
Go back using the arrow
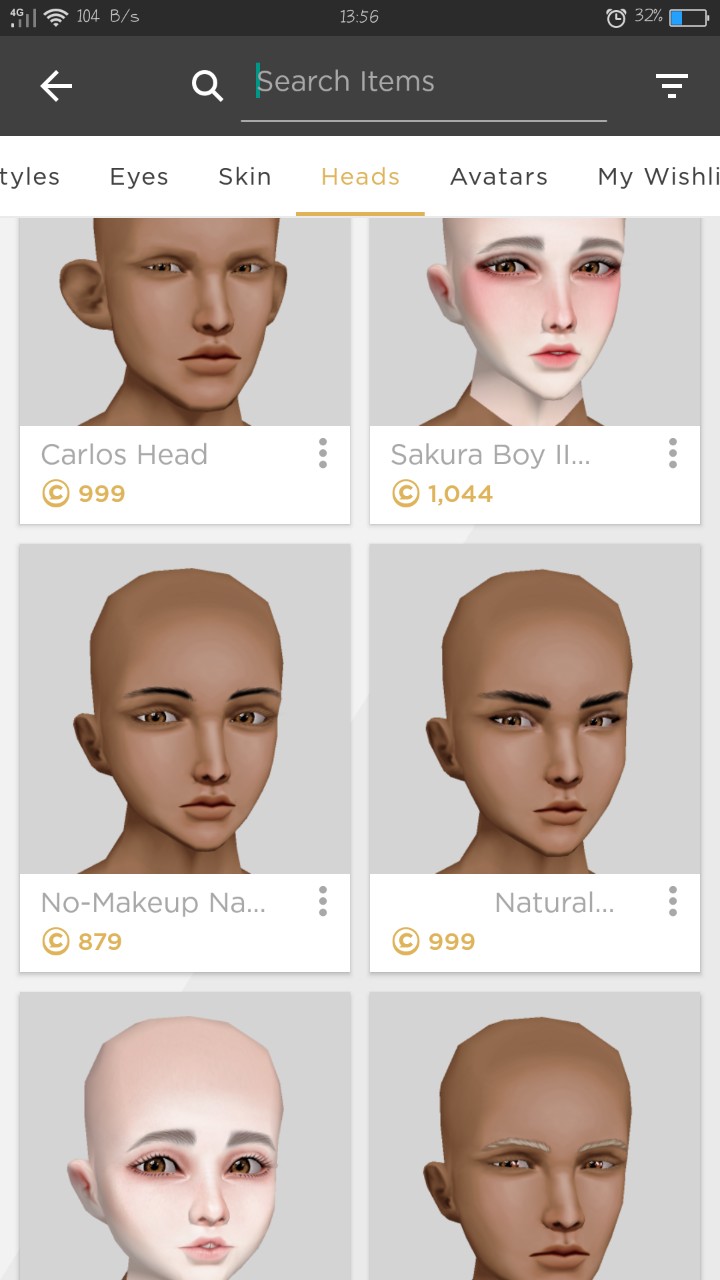pyautogui.click(x=56, y=86)
